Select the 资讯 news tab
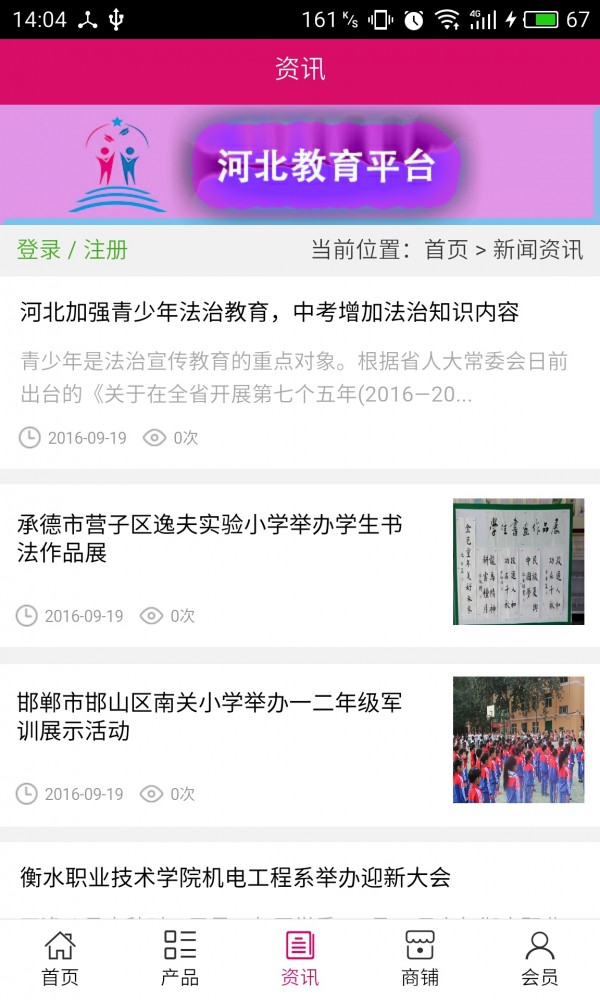This screenshot has height=1000, width=600. click(300, 958)
